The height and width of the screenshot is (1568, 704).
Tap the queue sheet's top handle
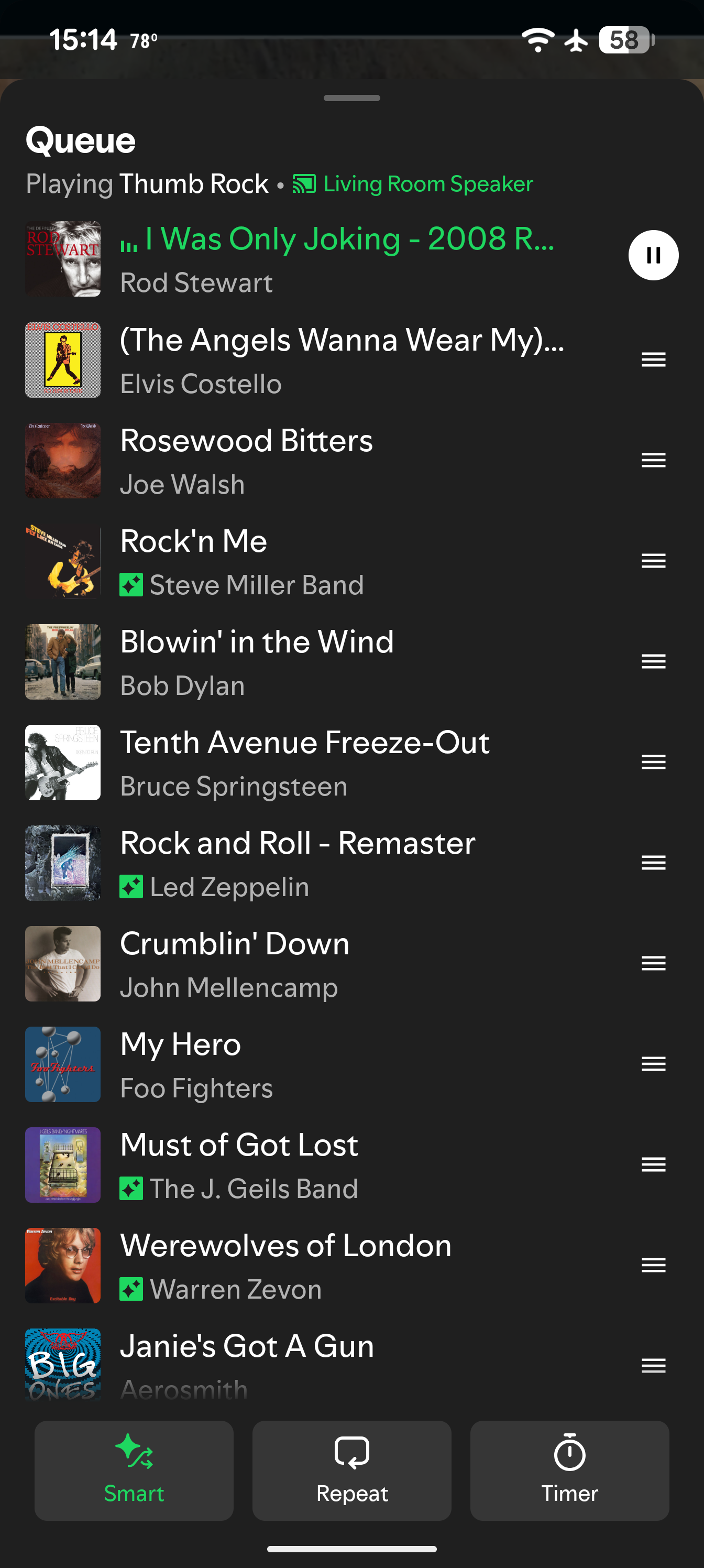[x=351, y=98]
